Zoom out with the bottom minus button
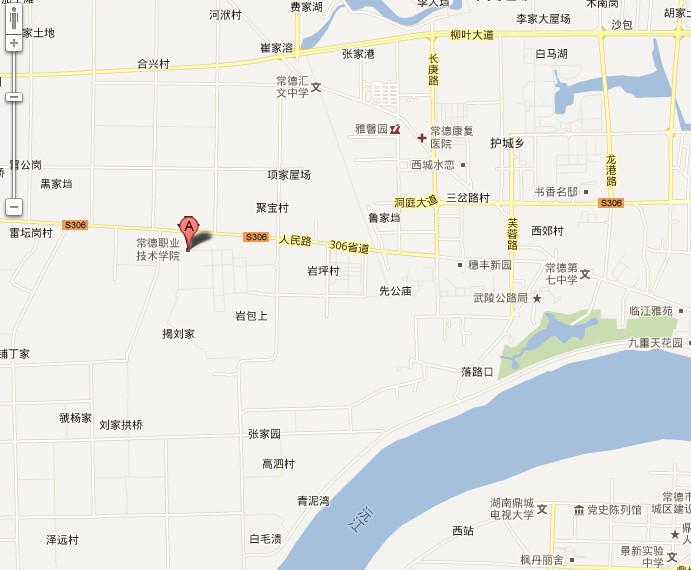This screenshot has height=570, width=691. coord(14,207)
